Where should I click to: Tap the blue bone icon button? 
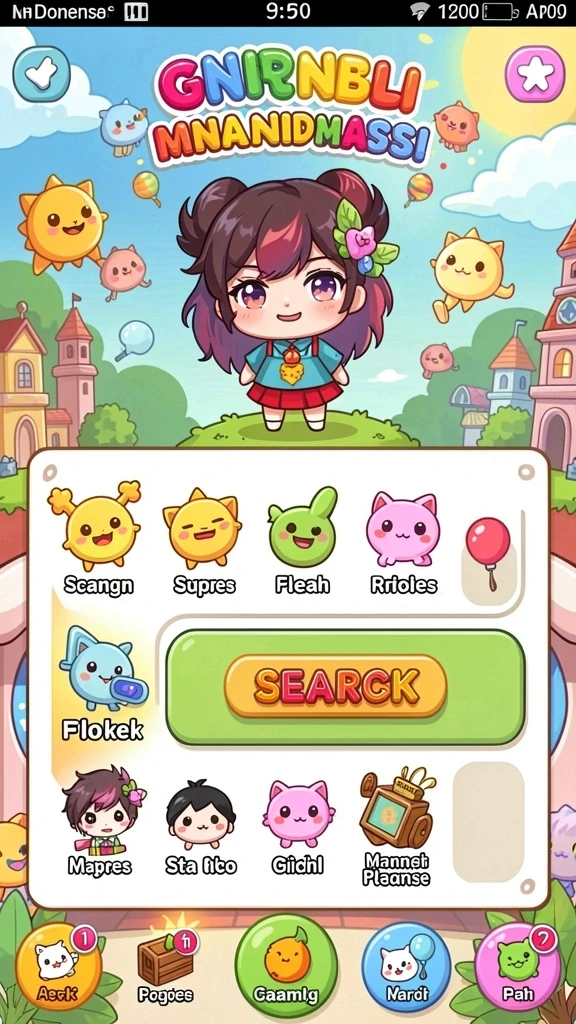pyautogui.click(x=41, y=74)
